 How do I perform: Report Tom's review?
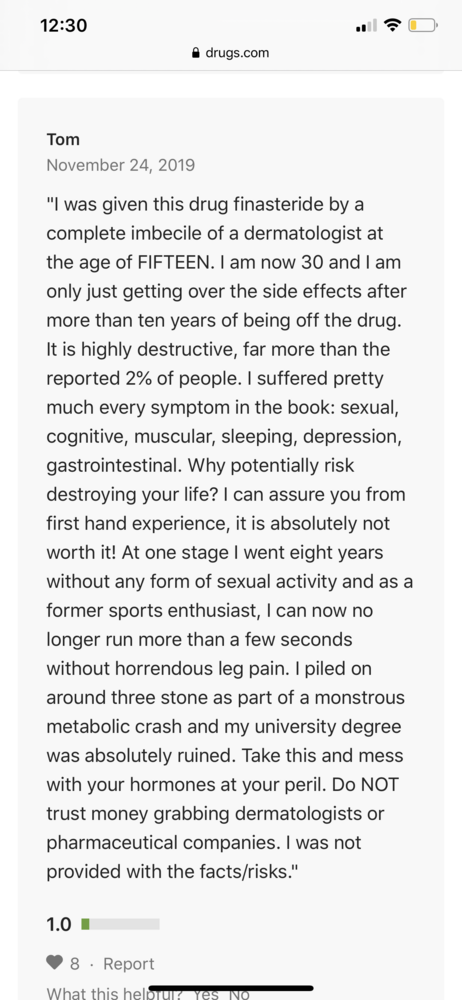click(129, 964)
